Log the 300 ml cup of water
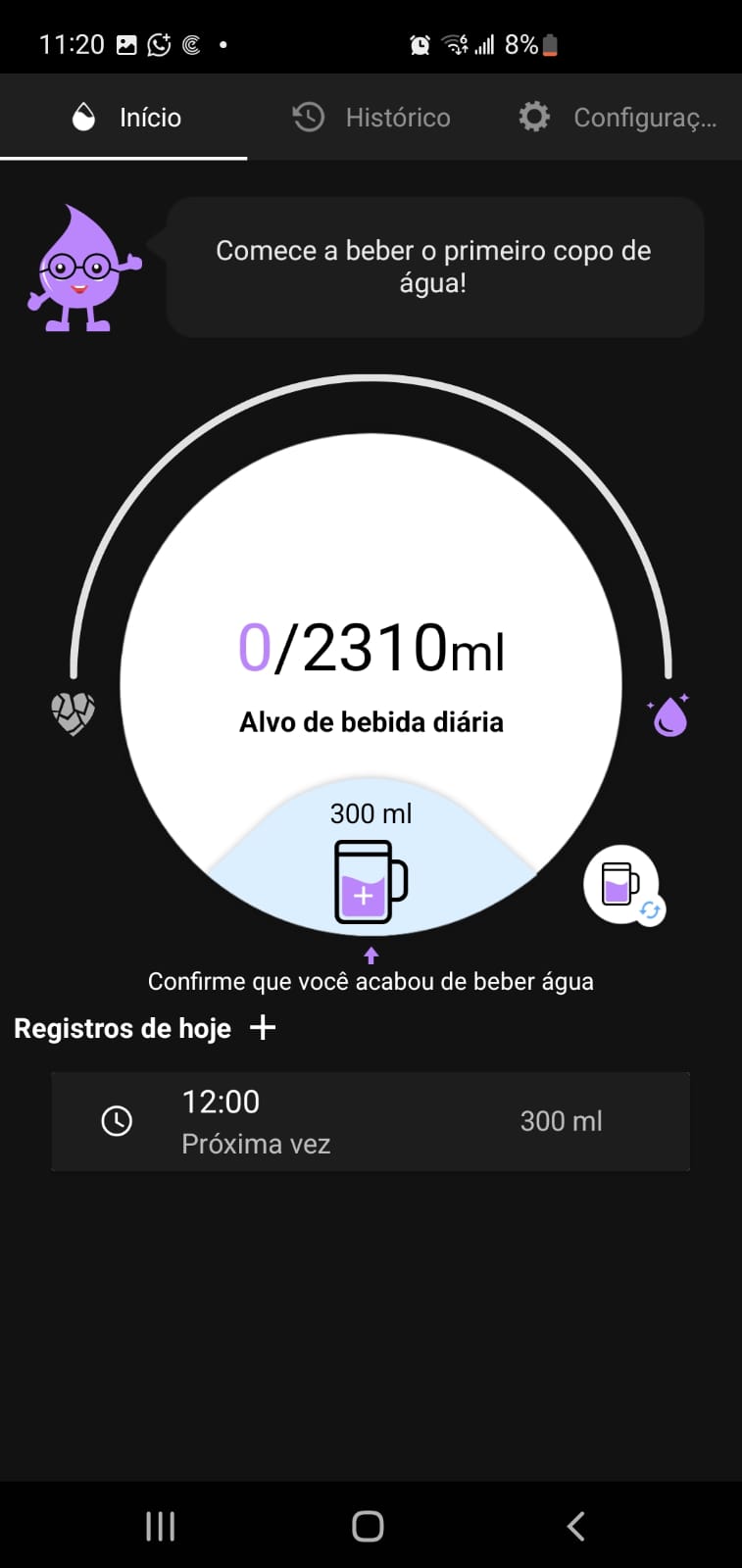Screen dimensions: 742x1568 371,881
